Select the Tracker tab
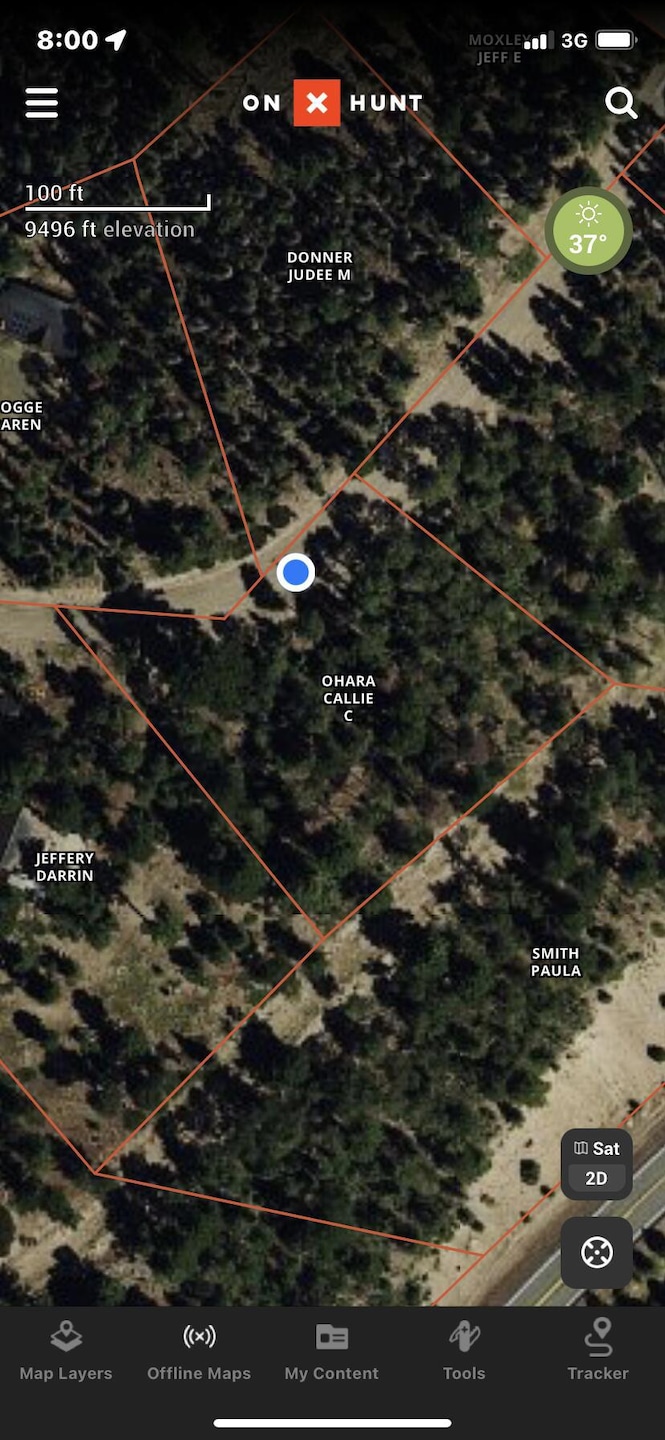This screenshot has width=665, height=1440. pyautogui.click(x=598, y=1351)
